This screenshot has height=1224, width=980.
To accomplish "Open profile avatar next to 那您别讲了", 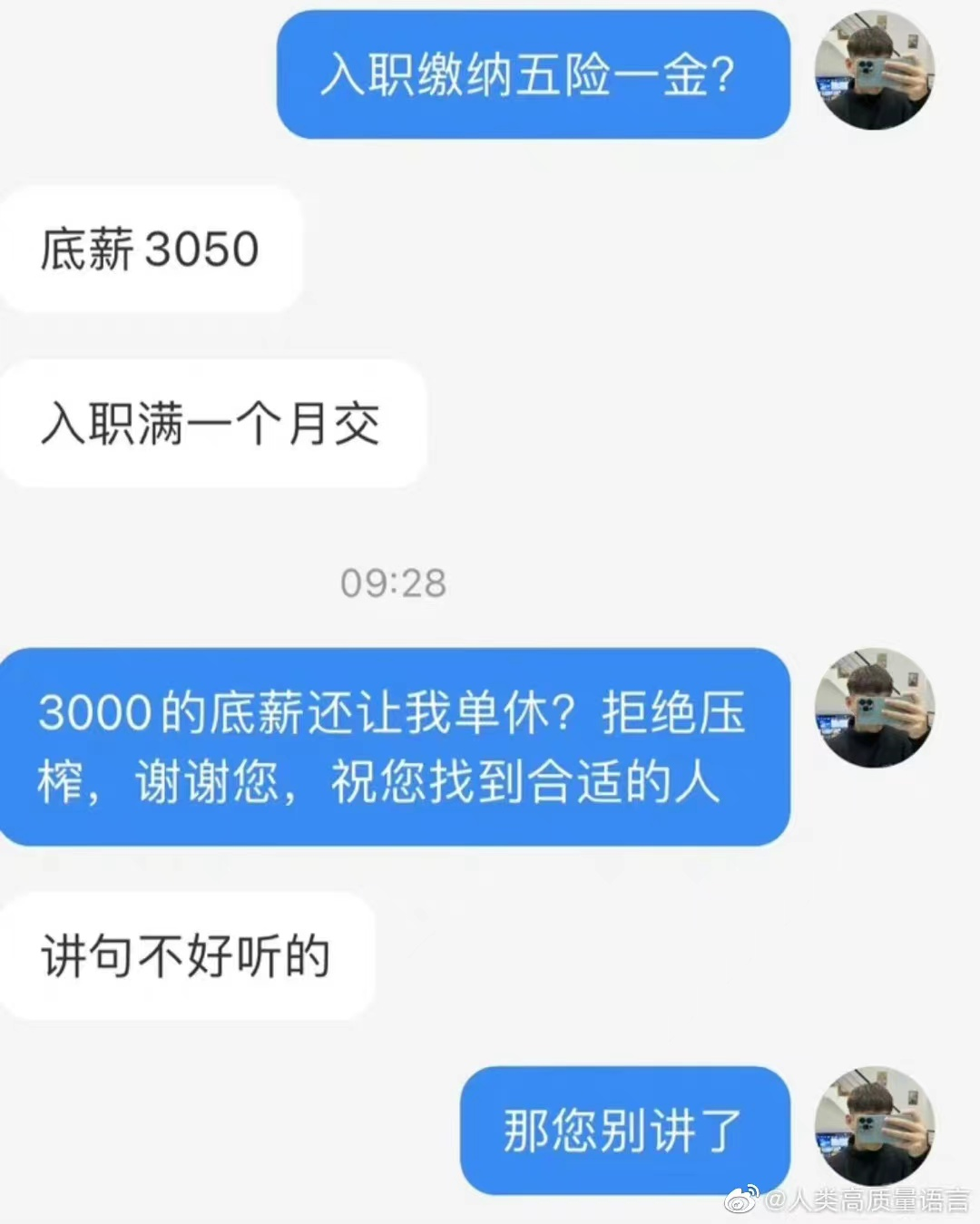I will point(874,1126).
